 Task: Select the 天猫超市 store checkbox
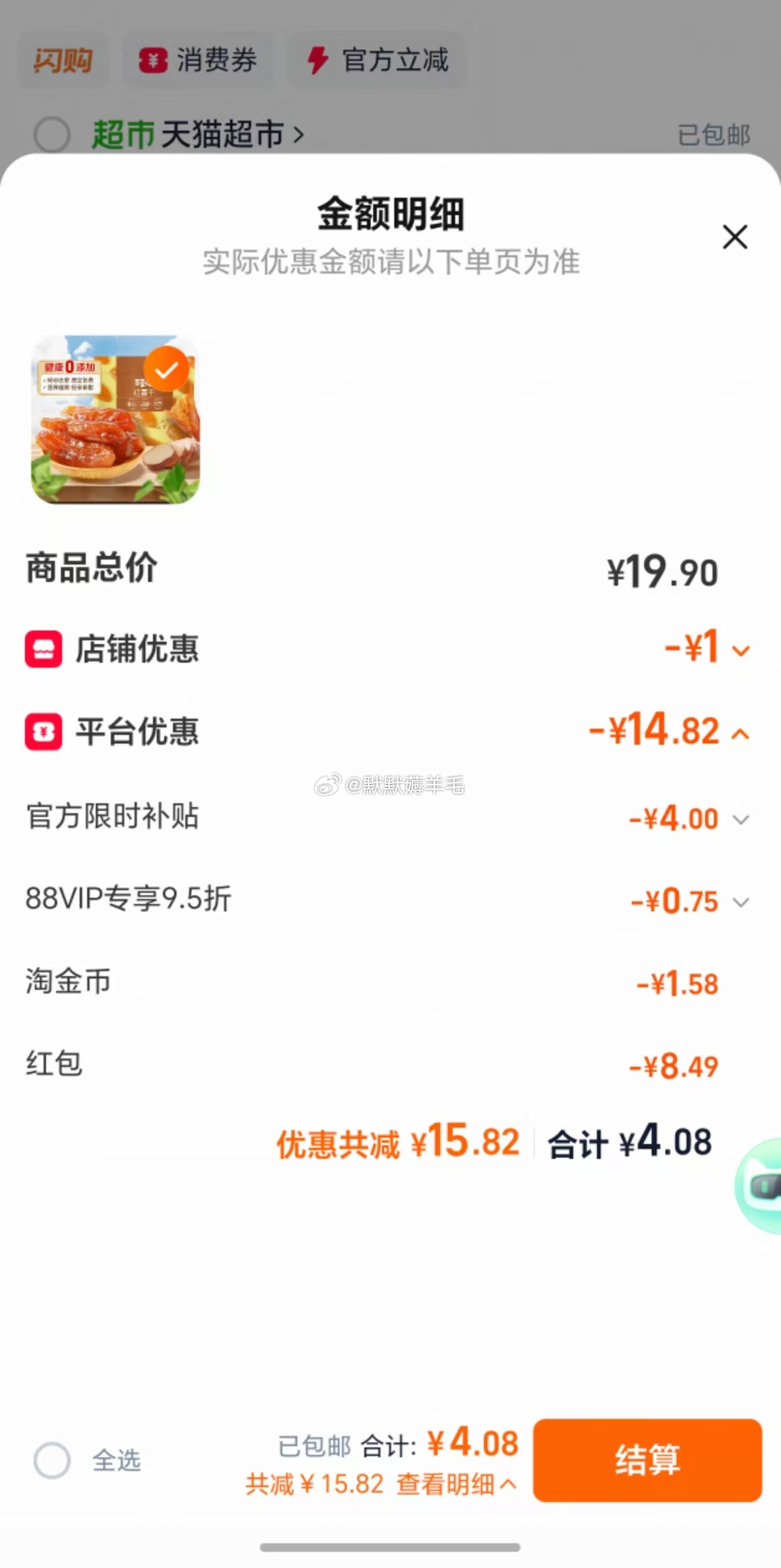click(52, 134)
